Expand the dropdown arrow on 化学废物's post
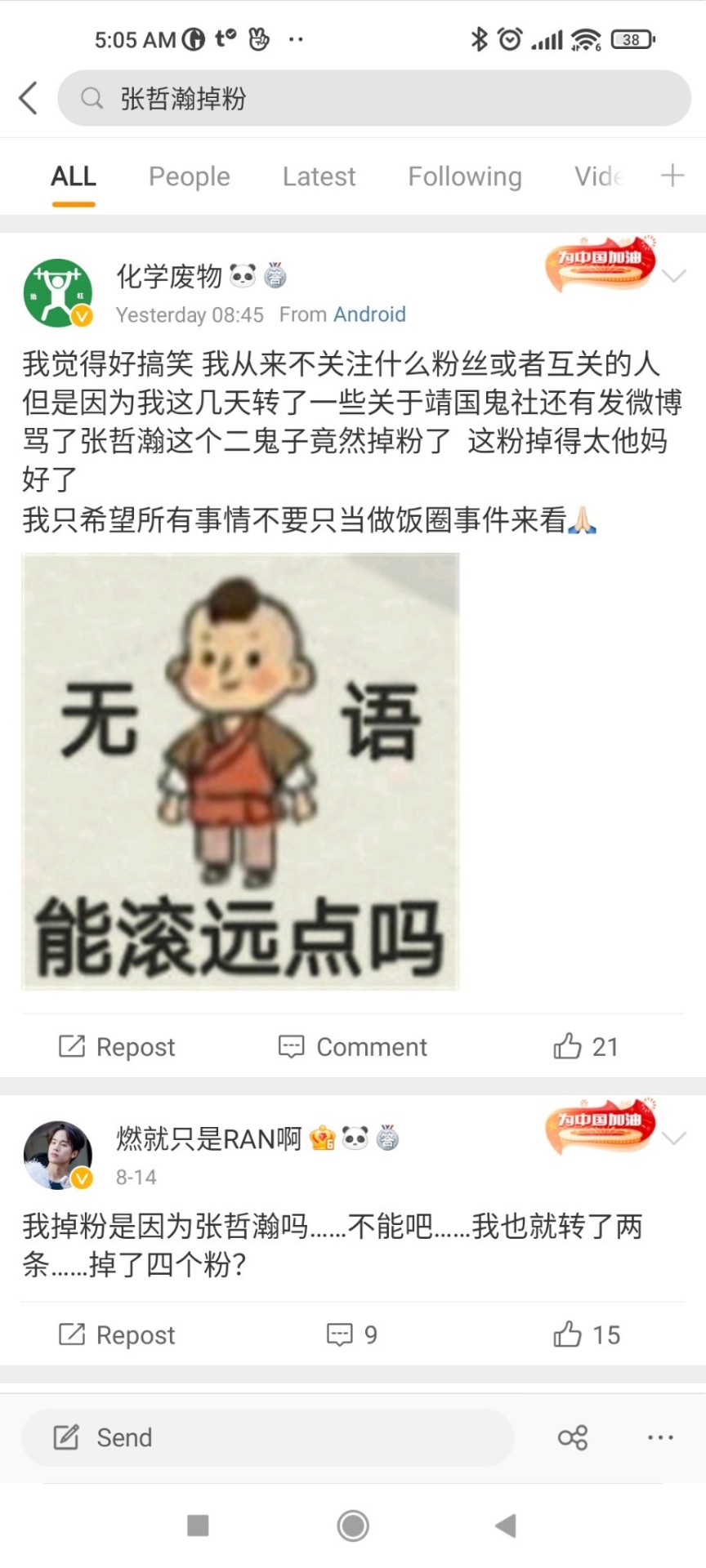706x1568 pixels. pos(674,276)
